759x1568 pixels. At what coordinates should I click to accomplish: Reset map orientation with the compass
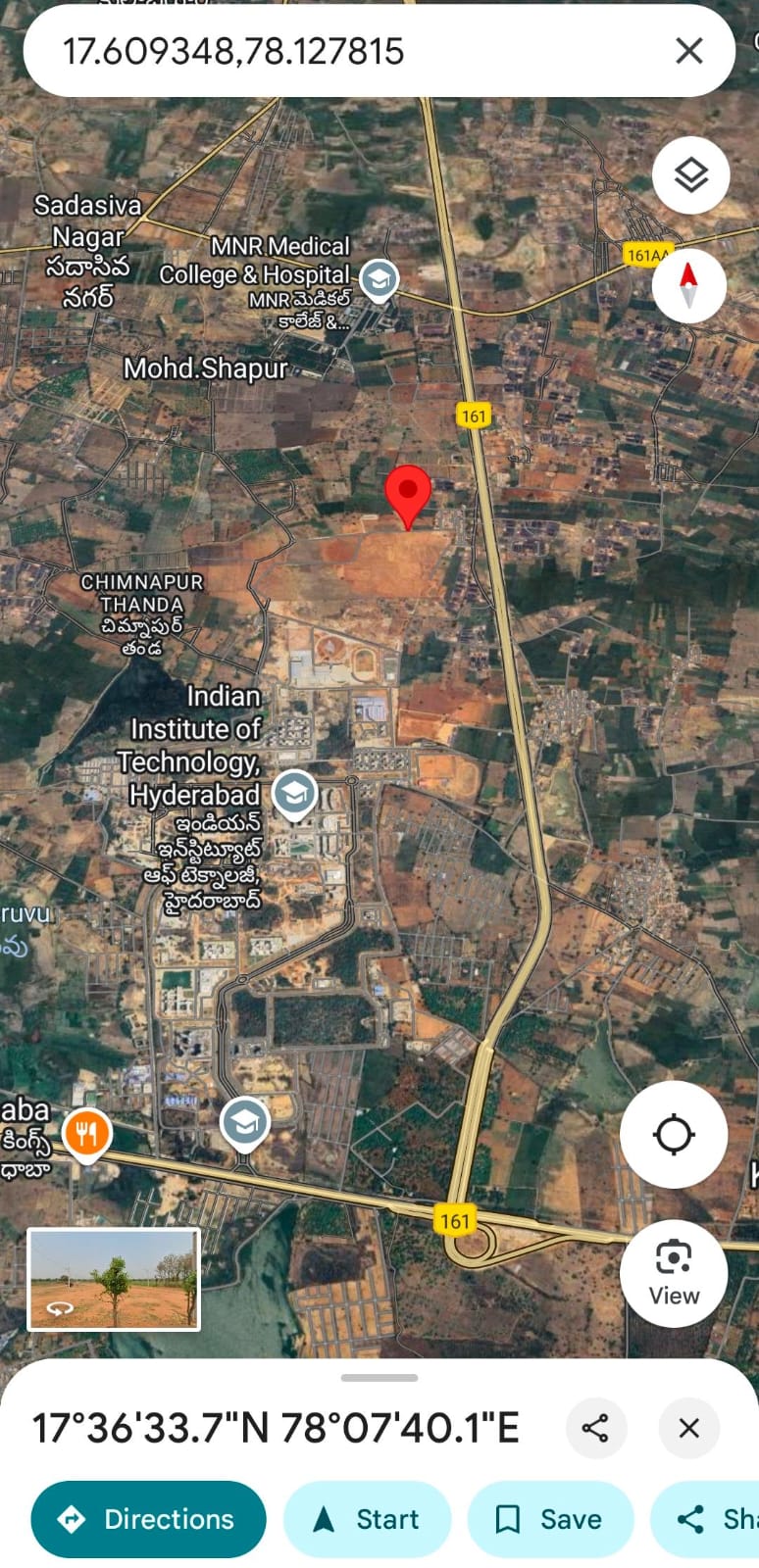689,285
